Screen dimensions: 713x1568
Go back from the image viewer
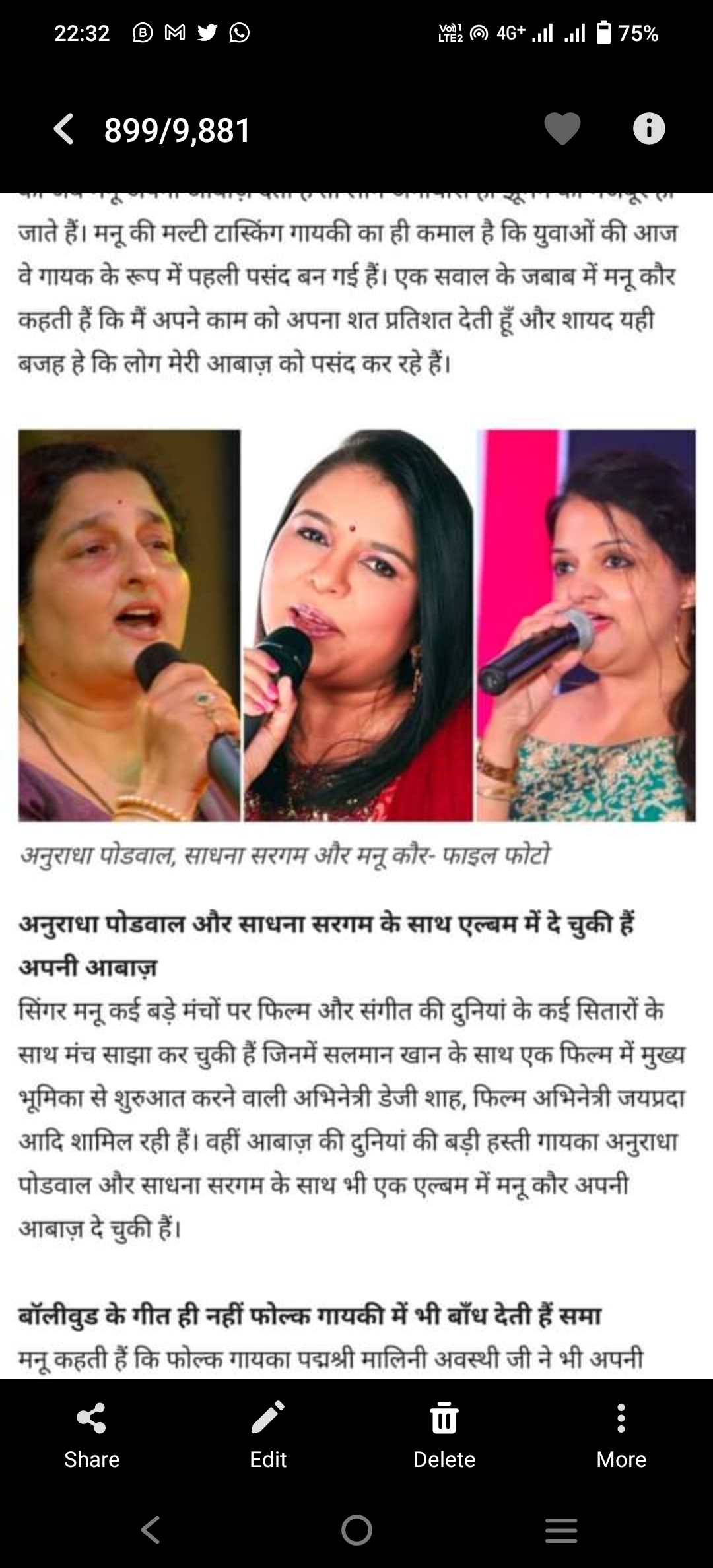(64, 129)
